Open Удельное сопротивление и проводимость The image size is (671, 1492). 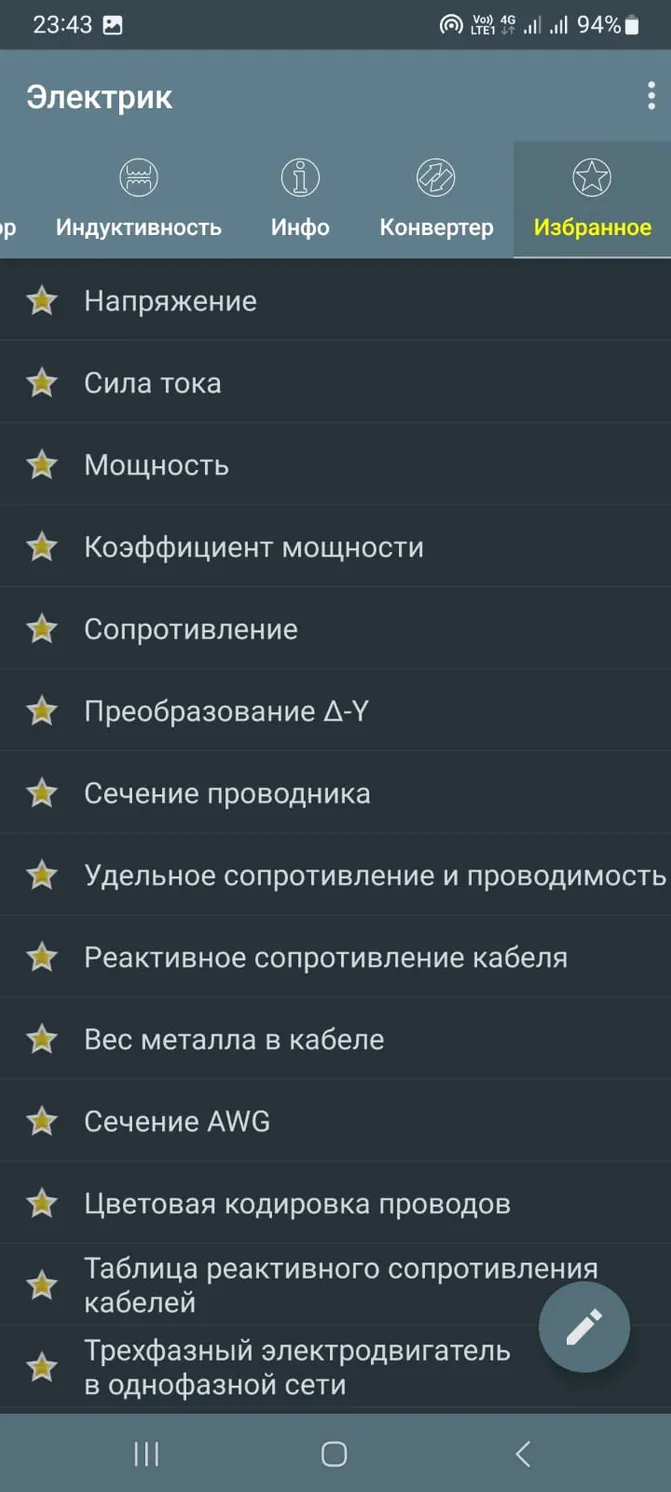335,874
